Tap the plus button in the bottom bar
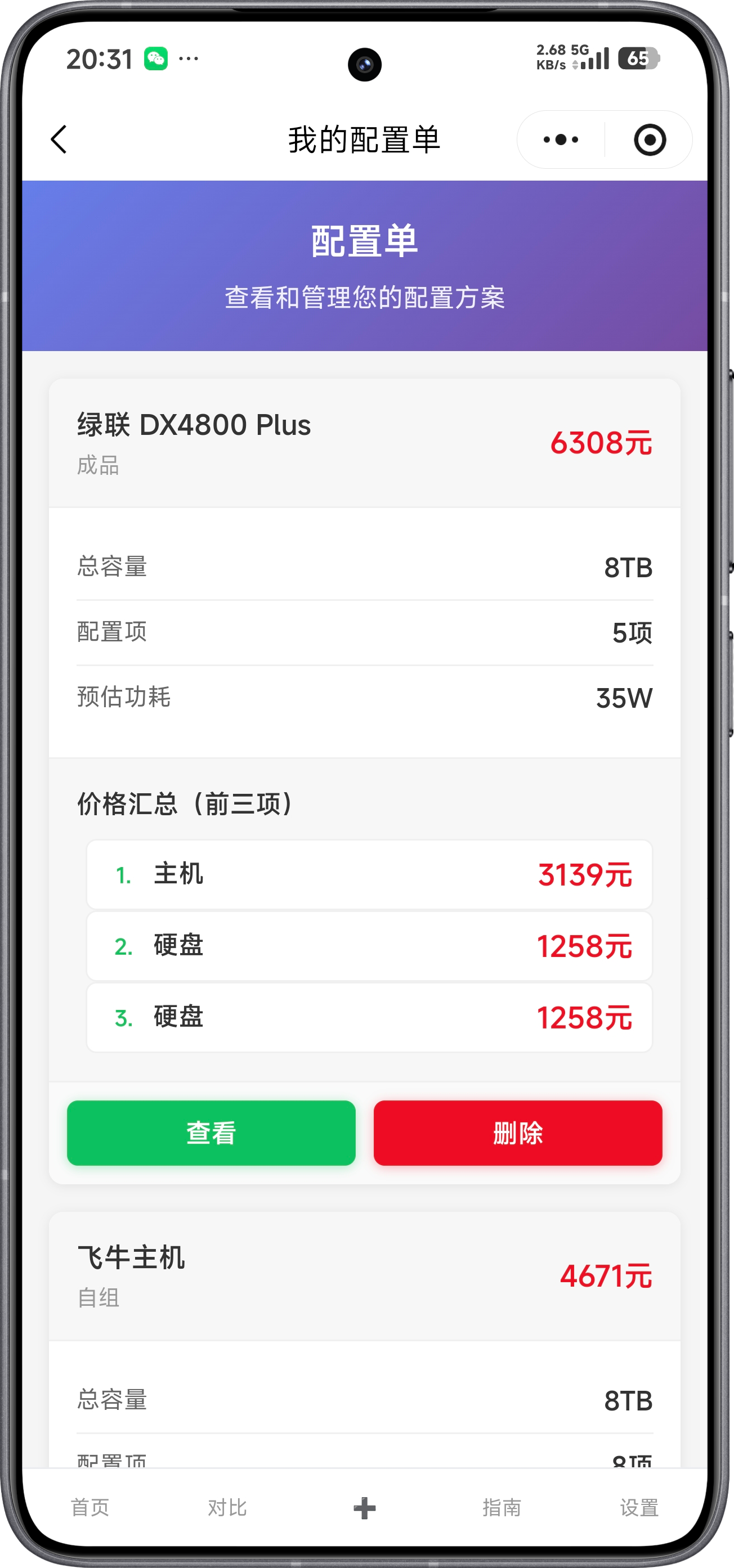This screenshot has height=1568, width=734. pos(364,1508)
